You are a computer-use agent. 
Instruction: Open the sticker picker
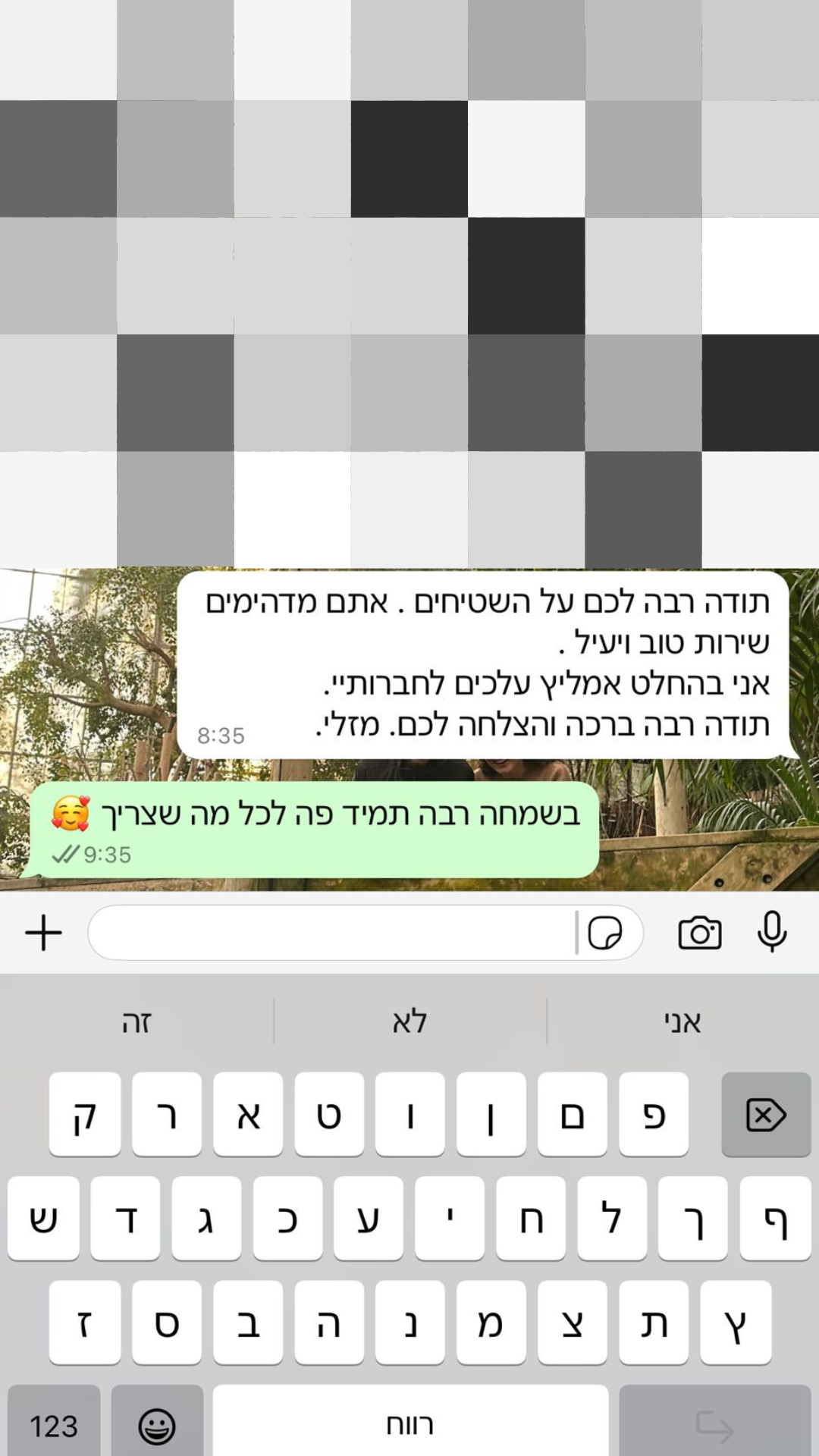click(x=605, y=933)
